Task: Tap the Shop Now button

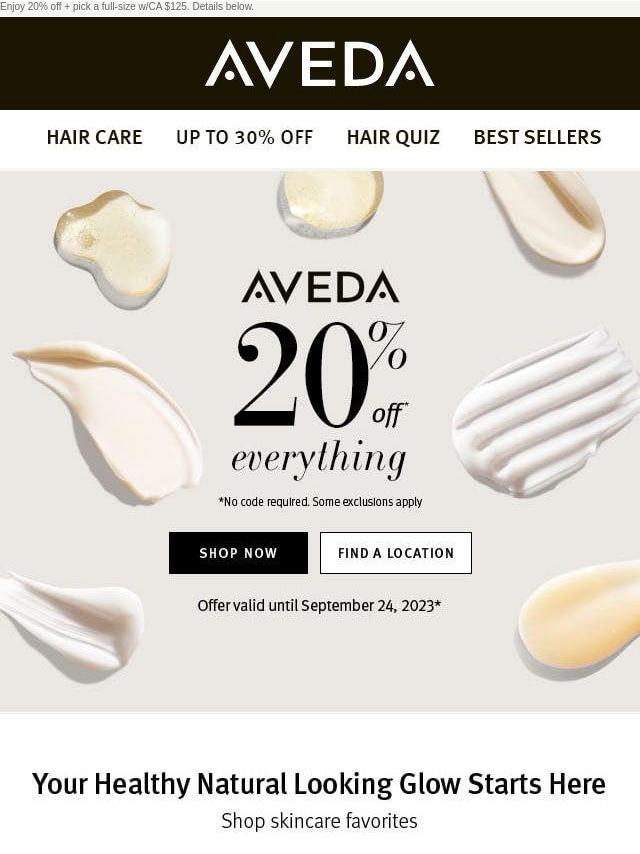Action: click(238, 553)
